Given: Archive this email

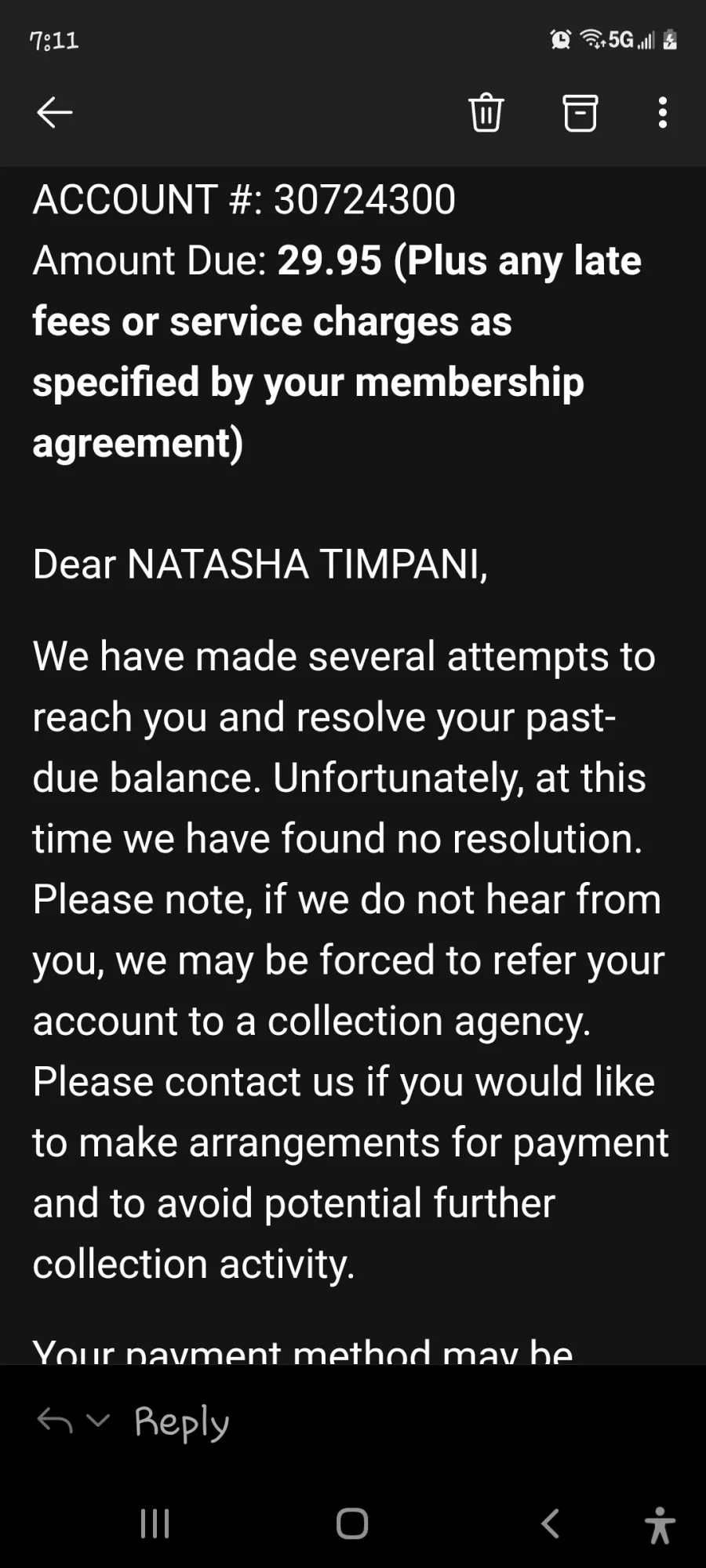Looking at the screenshot, I should click(580, 112).
